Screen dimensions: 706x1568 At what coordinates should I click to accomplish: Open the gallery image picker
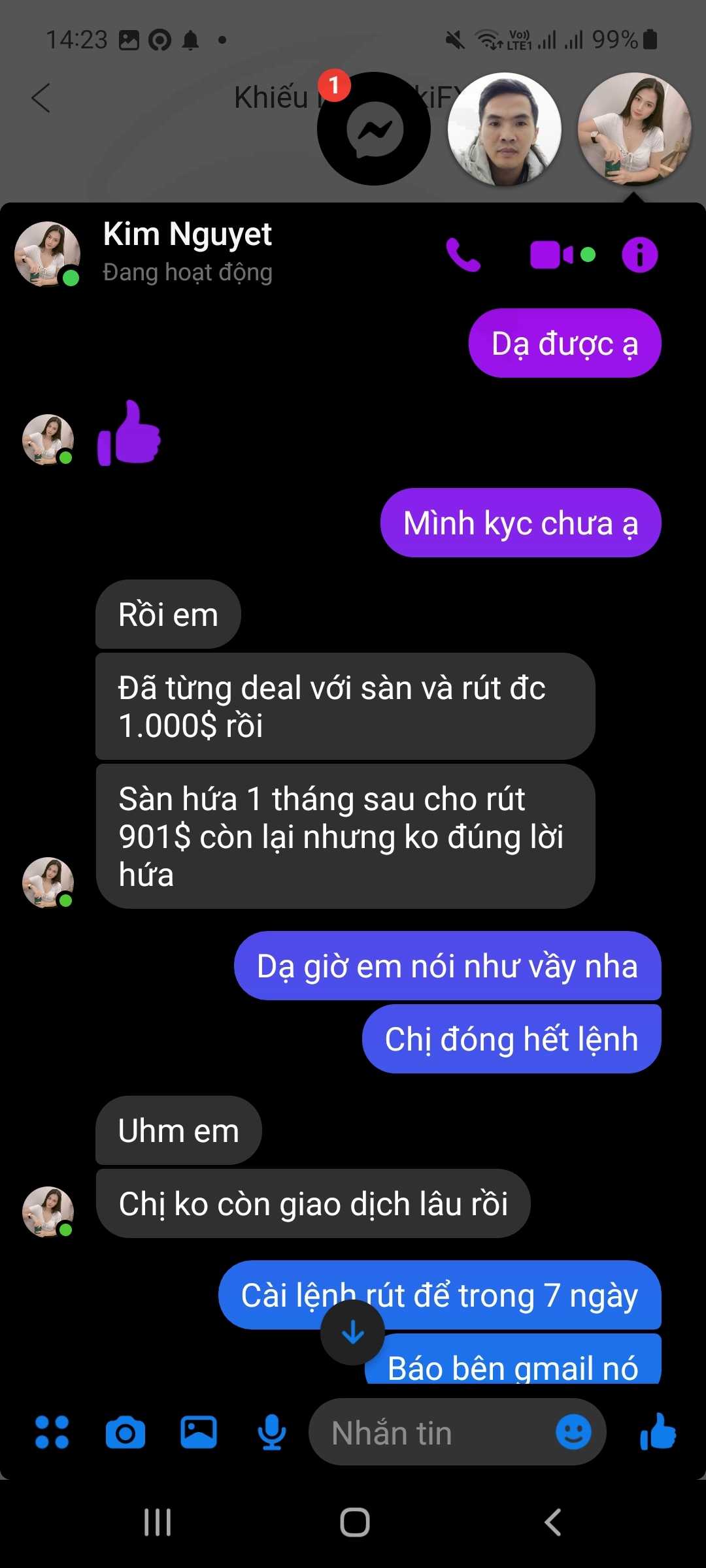coord(199,1433)
